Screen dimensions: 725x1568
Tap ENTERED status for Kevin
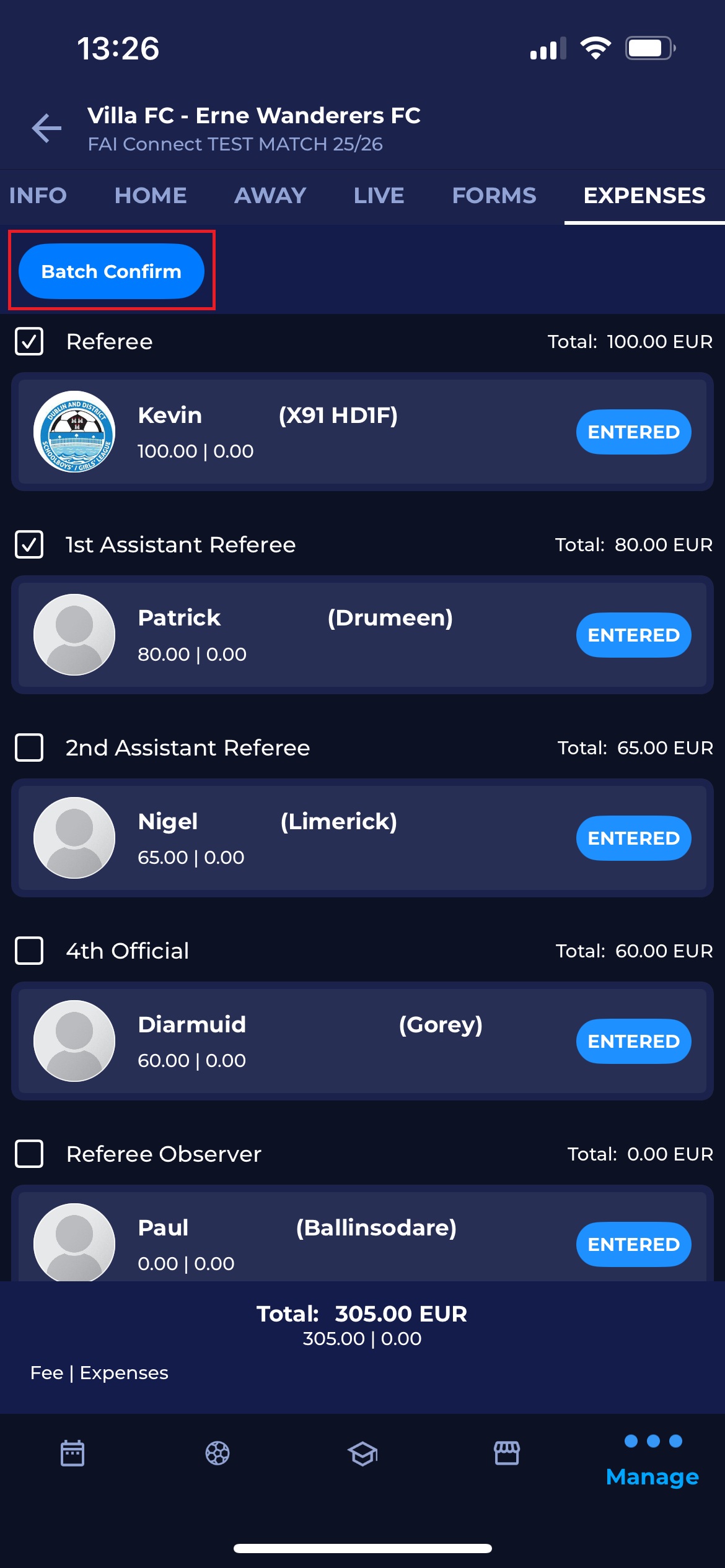pyautogui.click(x=633, y=432)
